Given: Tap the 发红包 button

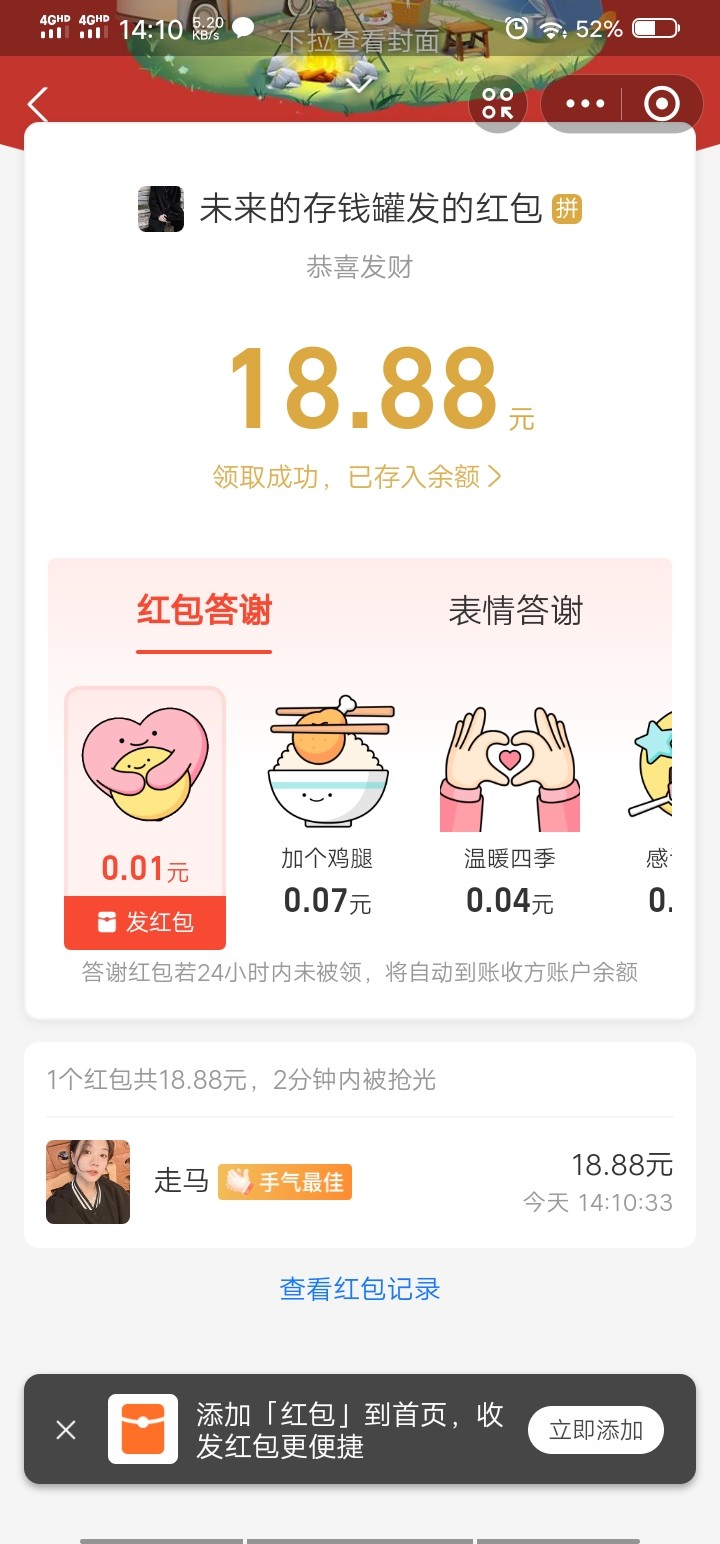Looking at the screenshot, I should coord(145,922).
